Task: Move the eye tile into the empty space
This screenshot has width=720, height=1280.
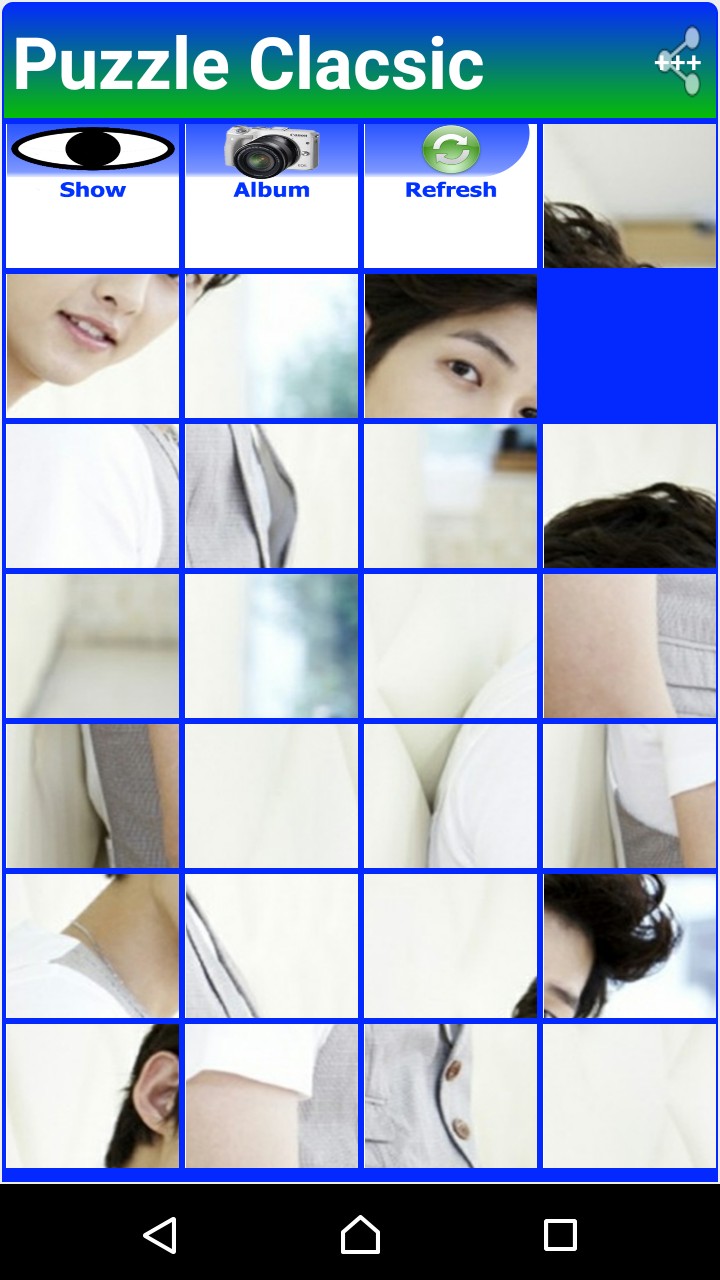Action: 450,346
